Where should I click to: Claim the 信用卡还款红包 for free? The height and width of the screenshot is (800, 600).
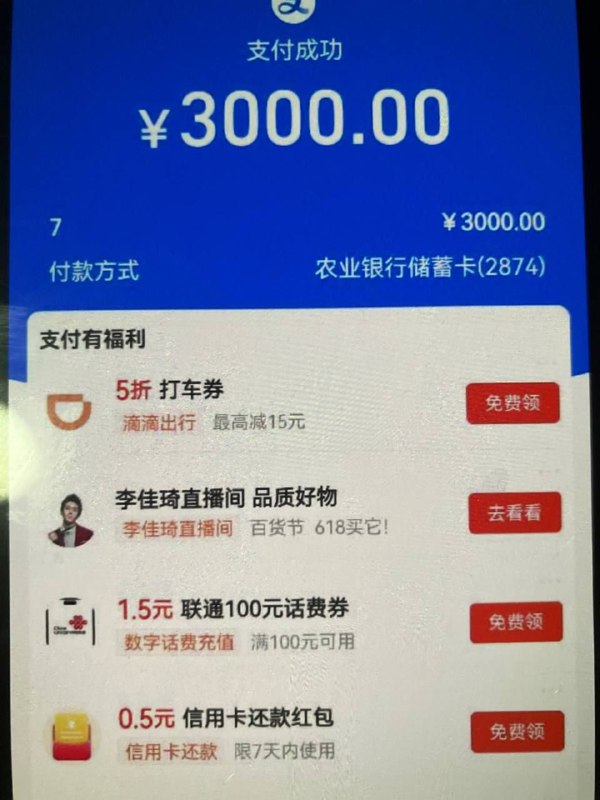(517, 732)
